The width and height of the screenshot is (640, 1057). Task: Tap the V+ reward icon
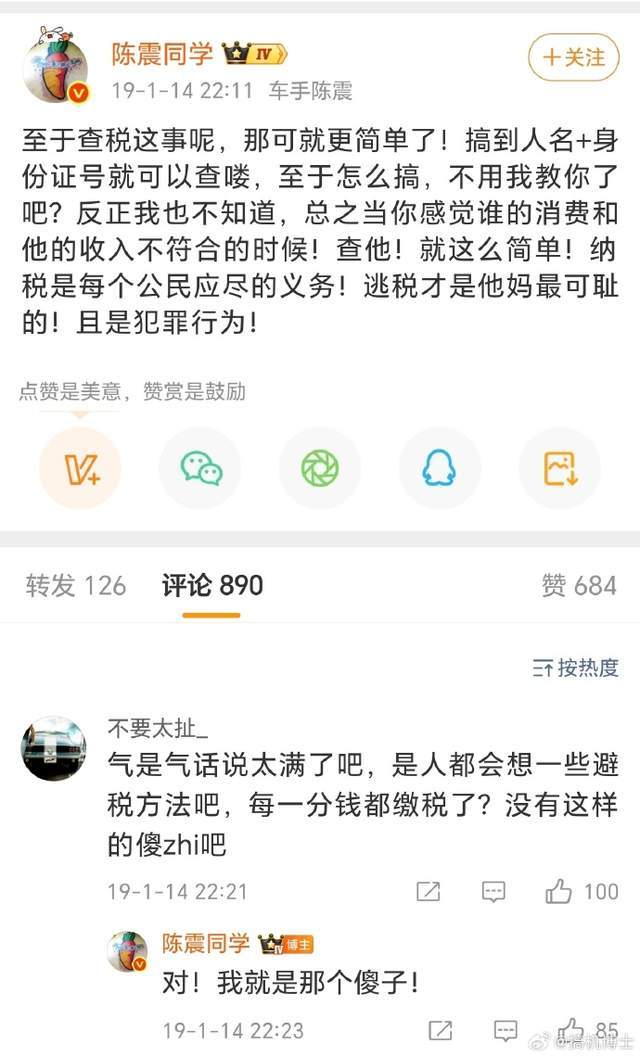coord(80,468)
